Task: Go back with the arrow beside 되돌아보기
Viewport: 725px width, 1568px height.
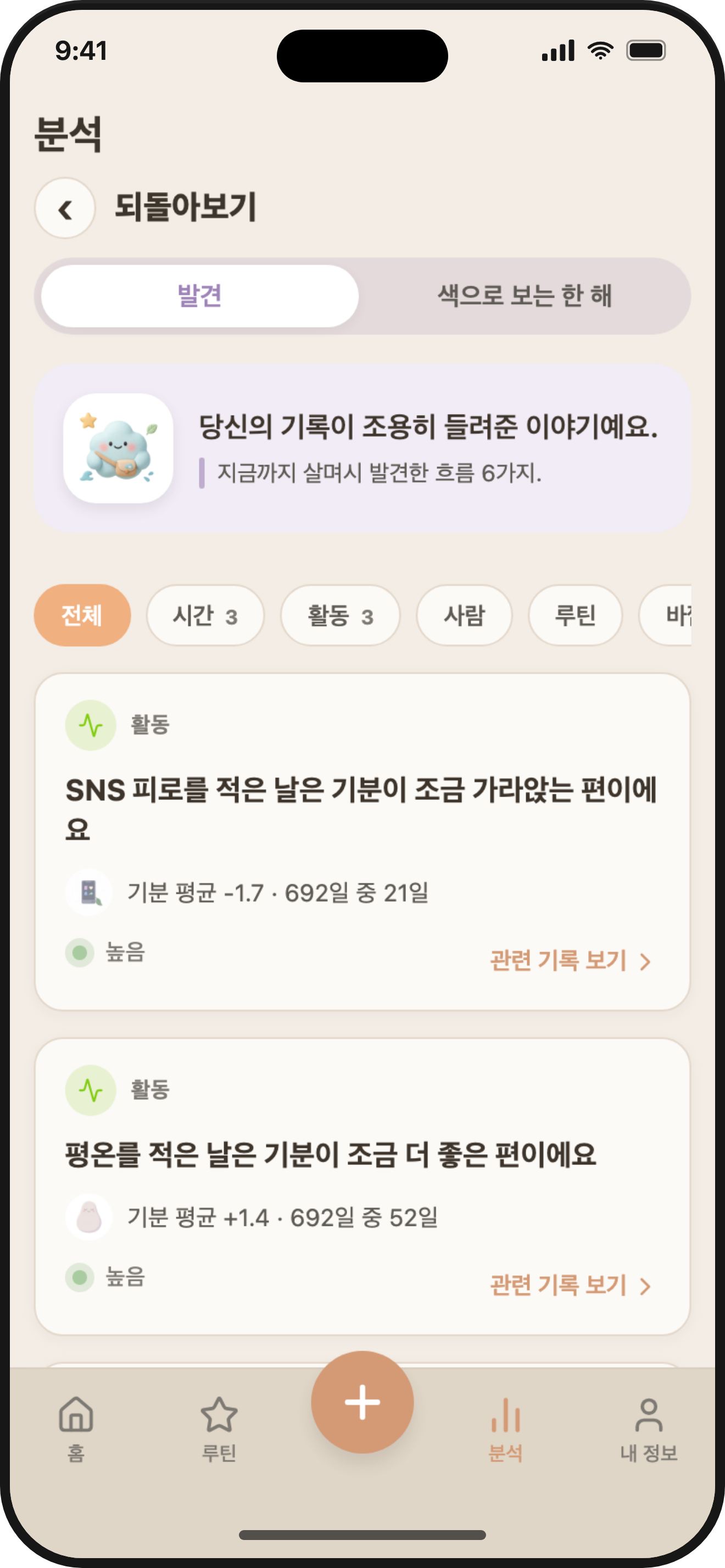Action: [x=64, y=208]
